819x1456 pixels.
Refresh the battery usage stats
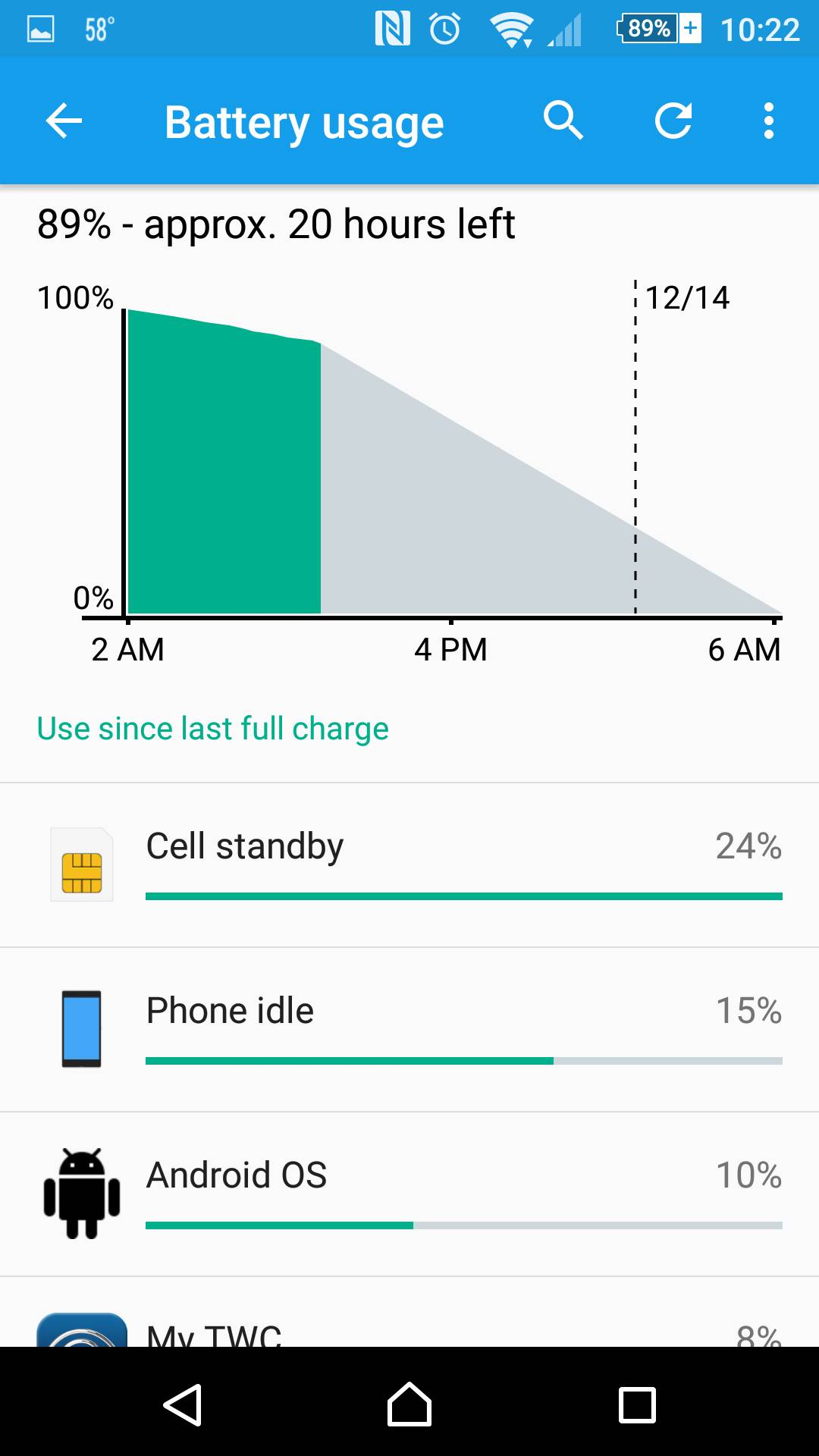coord(673,121)
